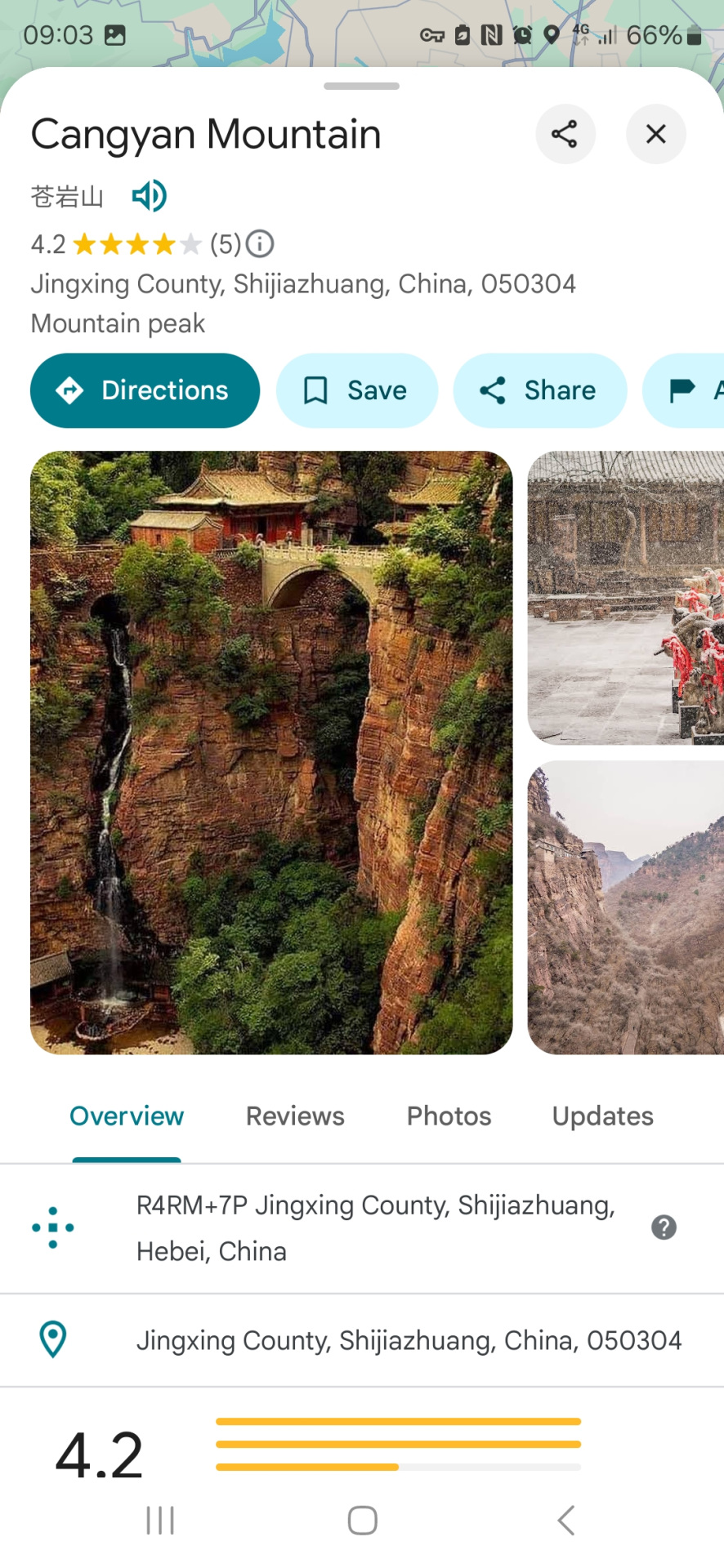Tap the plus code R4RM+7P row
This screenshot has width=724, height=1568.
(x=375, y=1227)
